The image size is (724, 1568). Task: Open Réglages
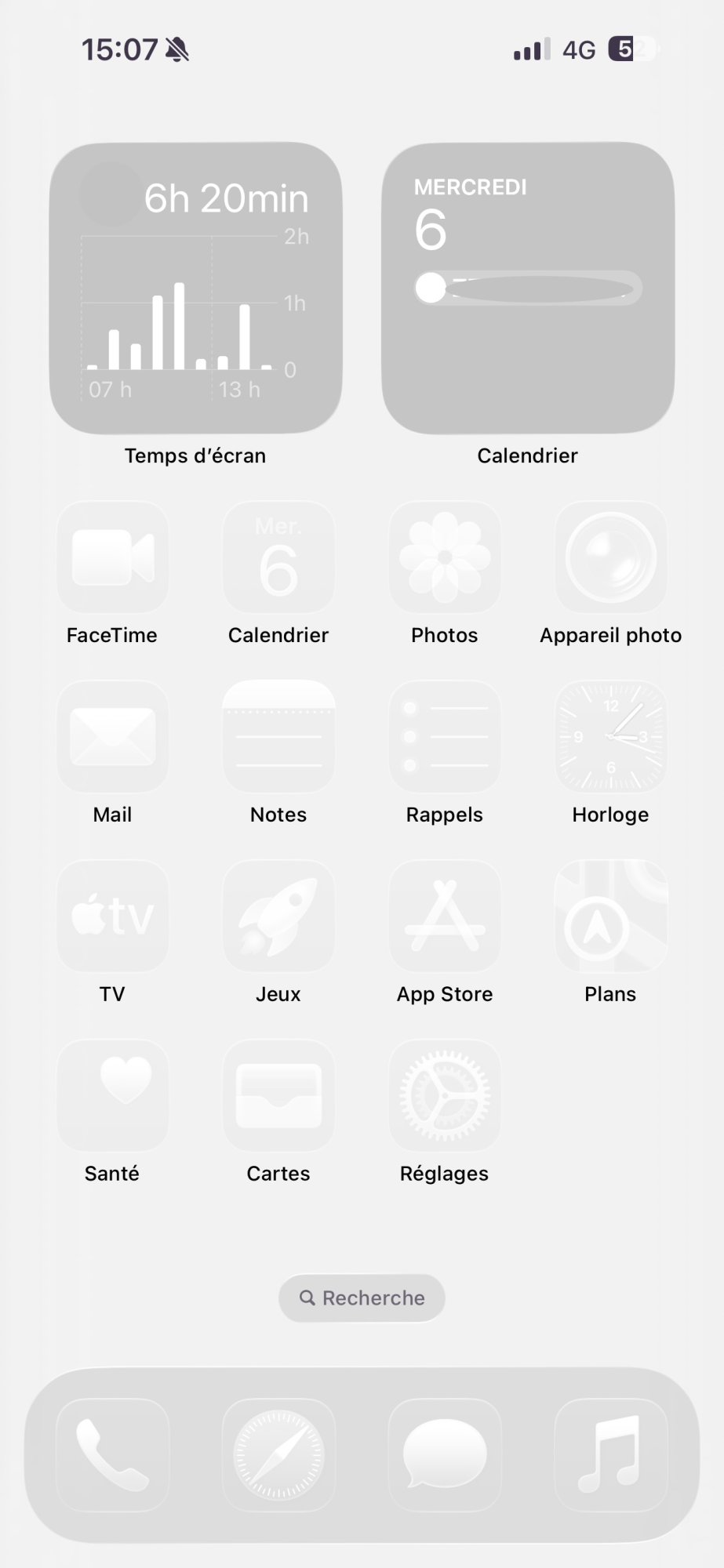click(445, 1096)
